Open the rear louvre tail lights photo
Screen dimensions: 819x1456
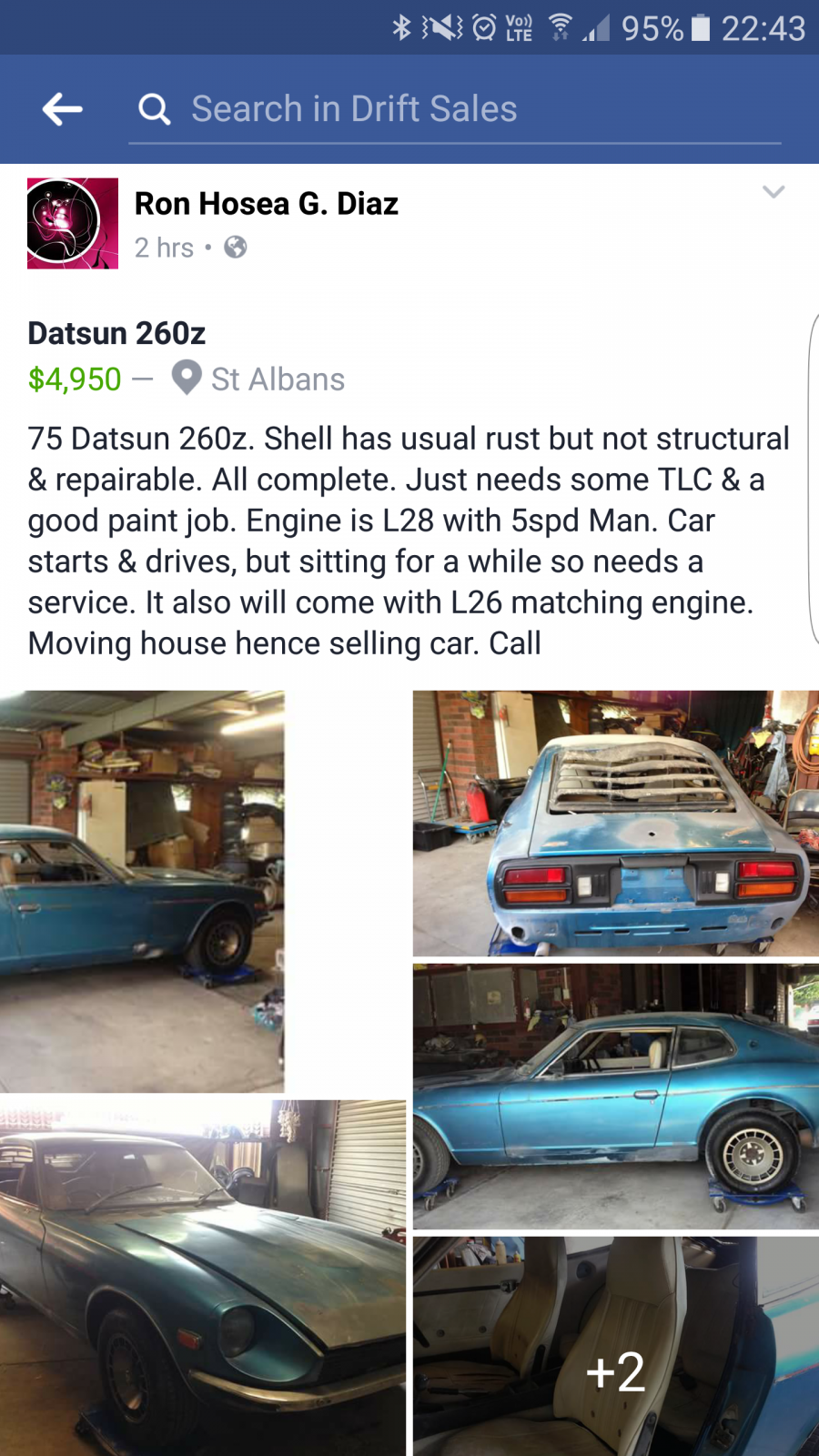[x=616, y=824]
